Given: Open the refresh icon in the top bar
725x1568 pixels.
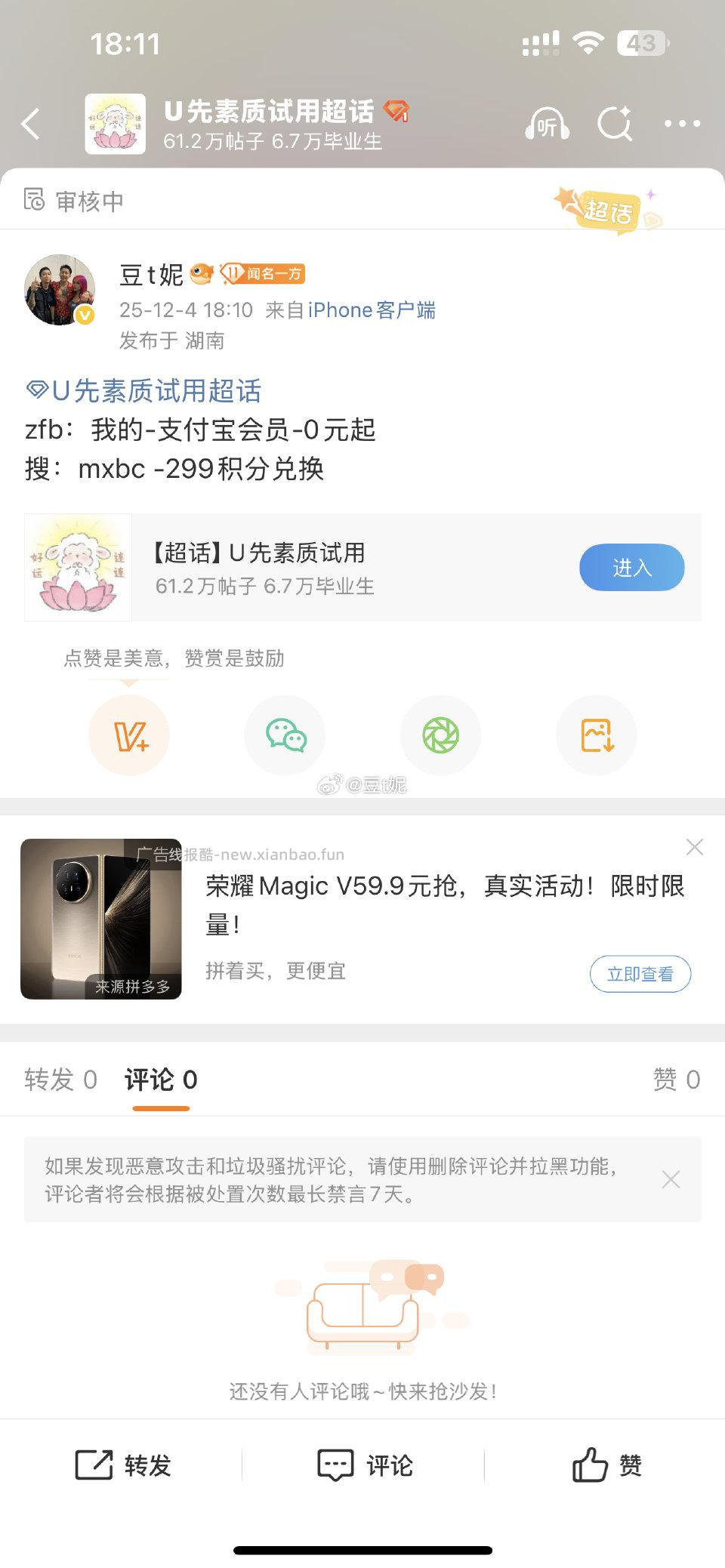Looking at the screenshot, I should pyautogui.click(x=618, y=125).
